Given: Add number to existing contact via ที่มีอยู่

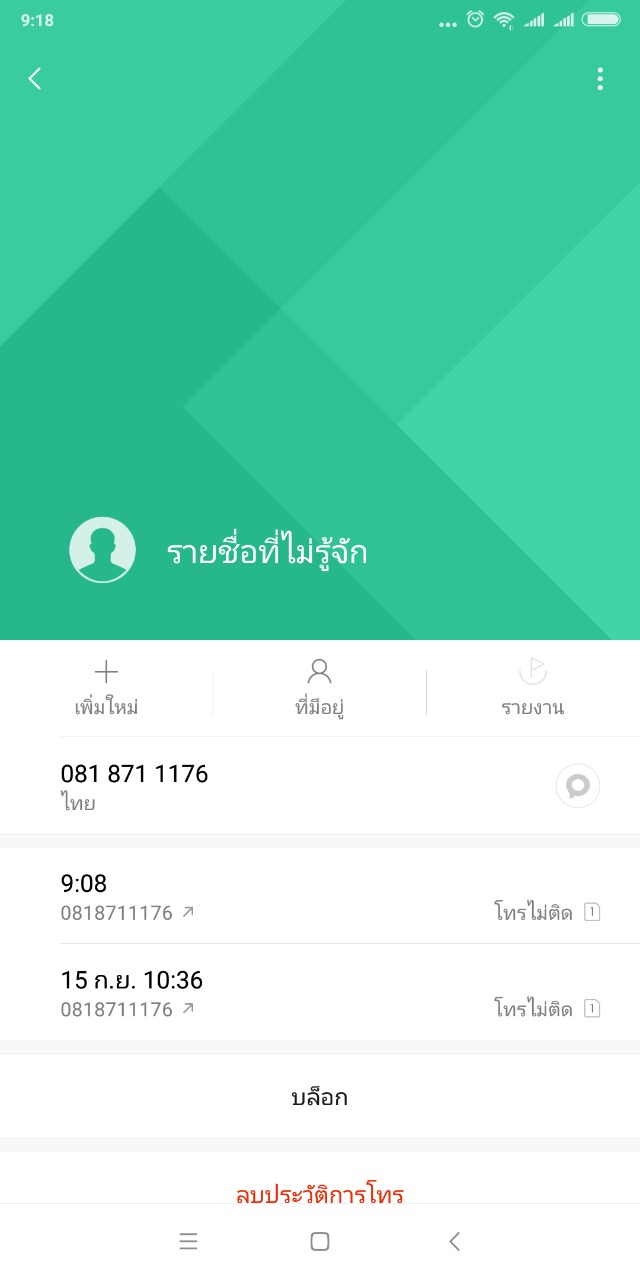Looking at the screenshot, I should tap(320, 688).
